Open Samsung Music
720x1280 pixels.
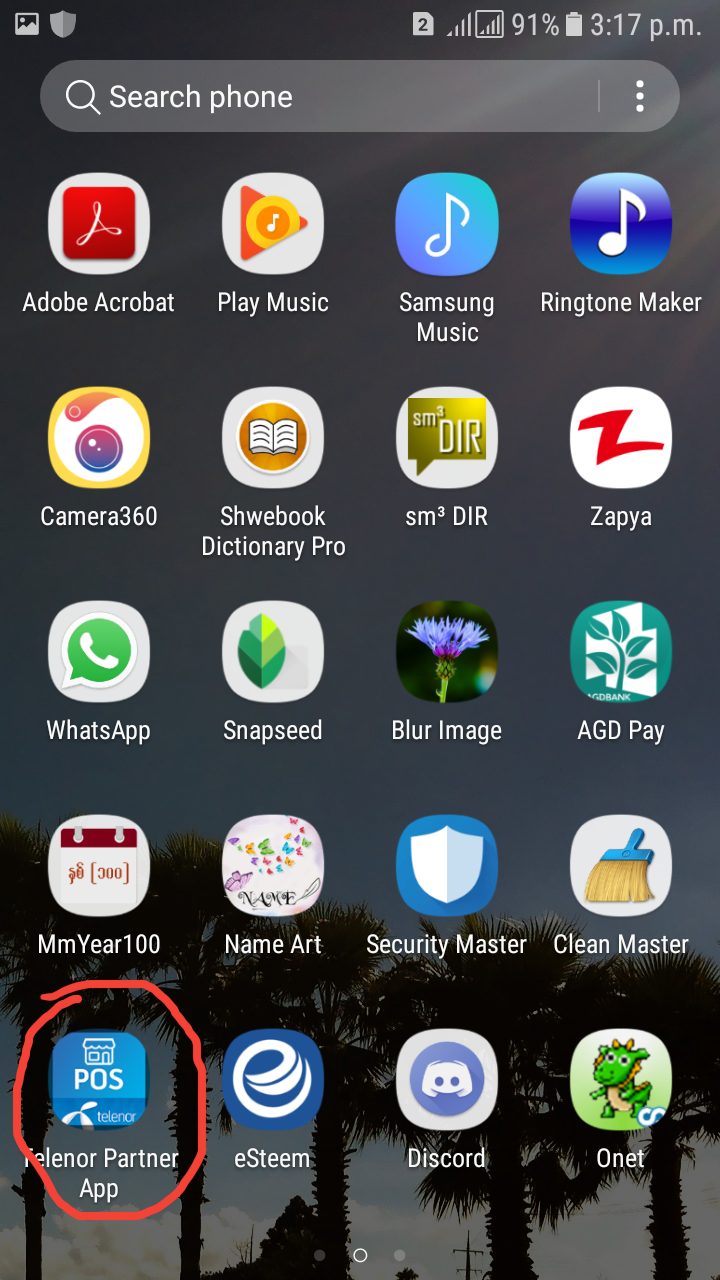[447, 224]
